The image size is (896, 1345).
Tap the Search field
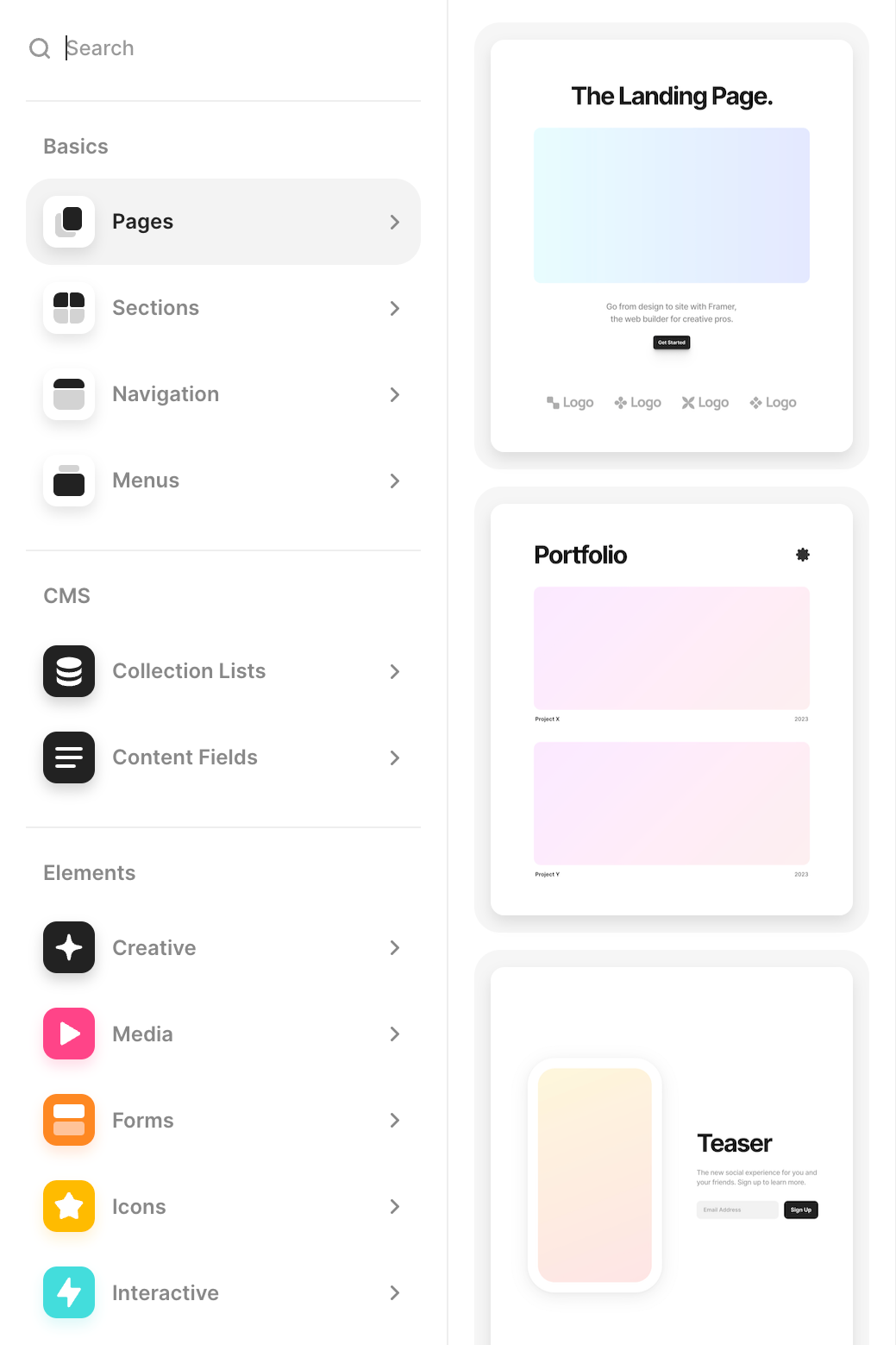coord(233,48)
